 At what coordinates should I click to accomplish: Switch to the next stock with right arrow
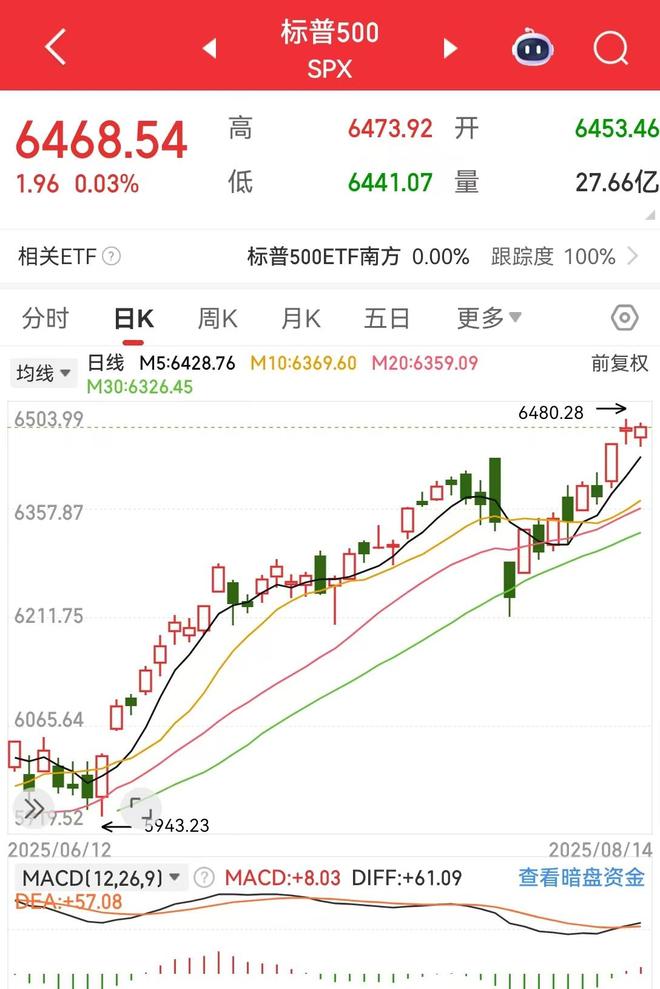coord(450,47)
